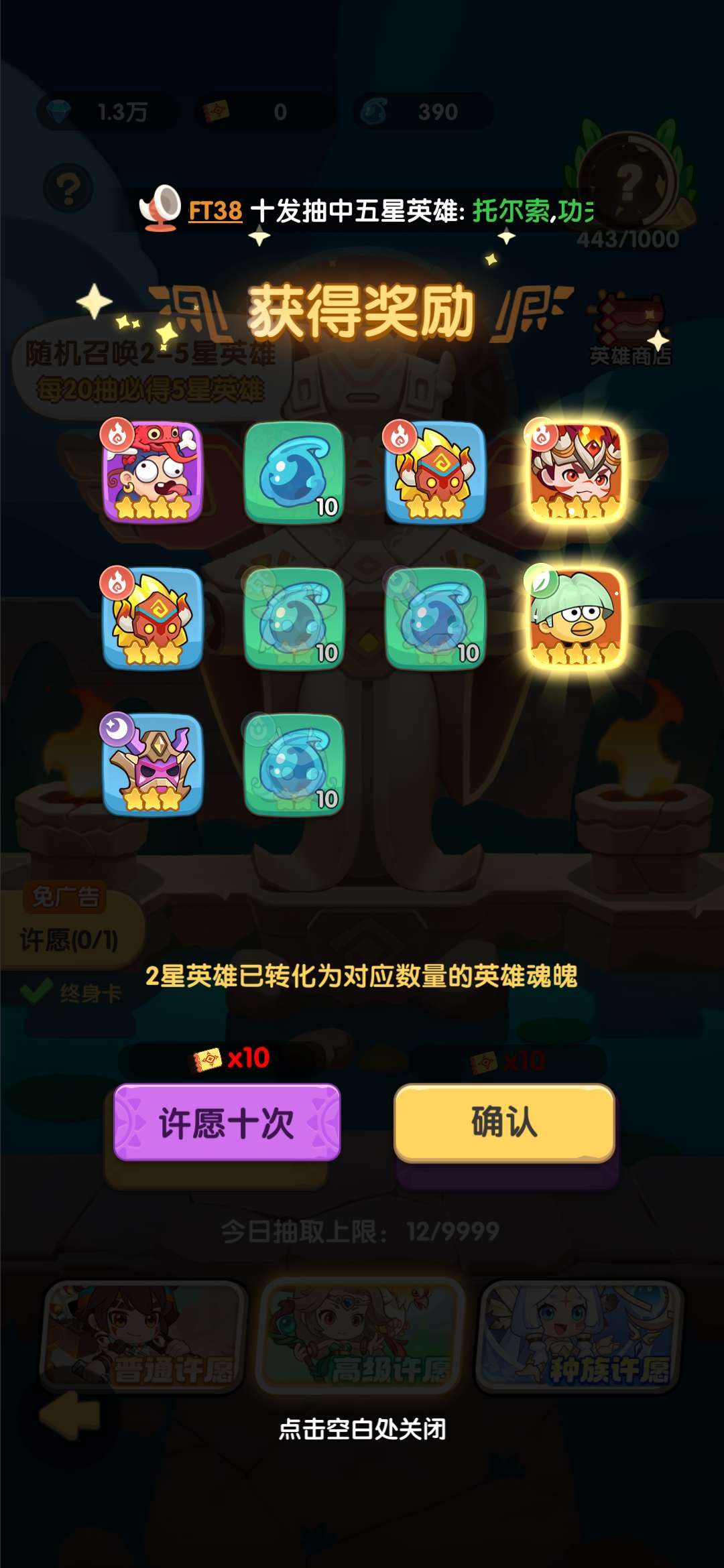Dismiss the popup via 点击空白处关闭

(362, 1429)
